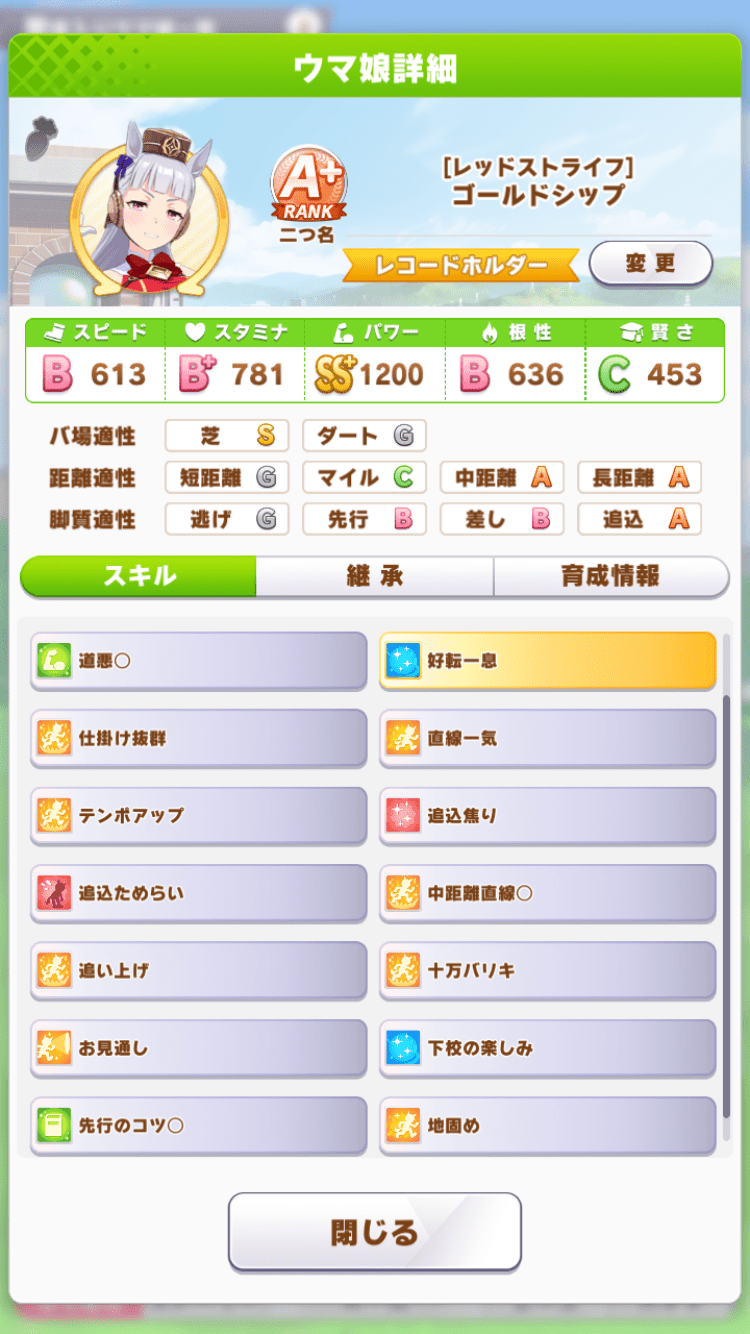Click the 先行のコツ○ skill entry
This screenshot has height=1334, width=750.
click(197, 1125)
